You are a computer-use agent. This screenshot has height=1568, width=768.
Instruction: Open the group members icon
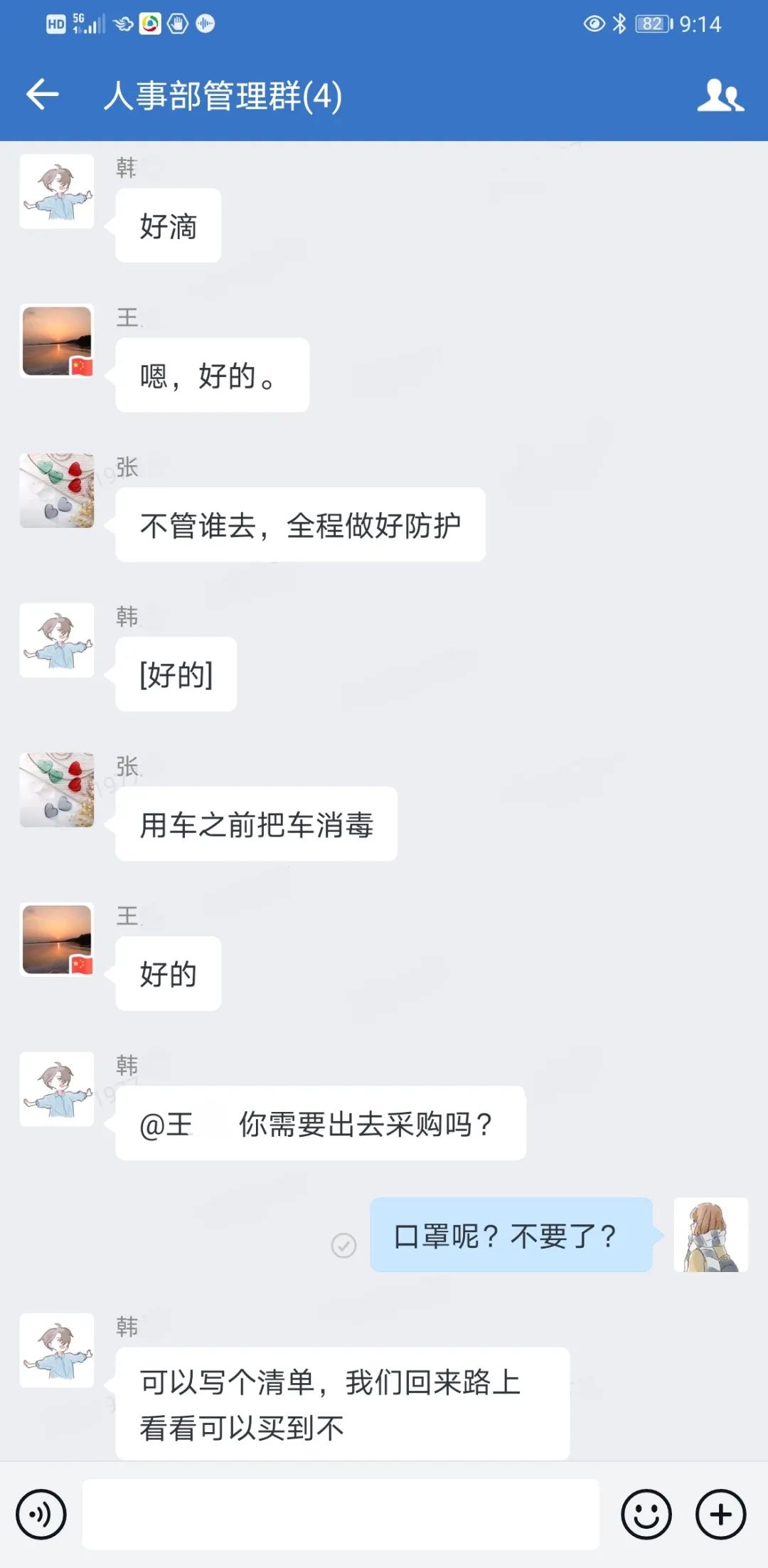click(x=720, y=95)
